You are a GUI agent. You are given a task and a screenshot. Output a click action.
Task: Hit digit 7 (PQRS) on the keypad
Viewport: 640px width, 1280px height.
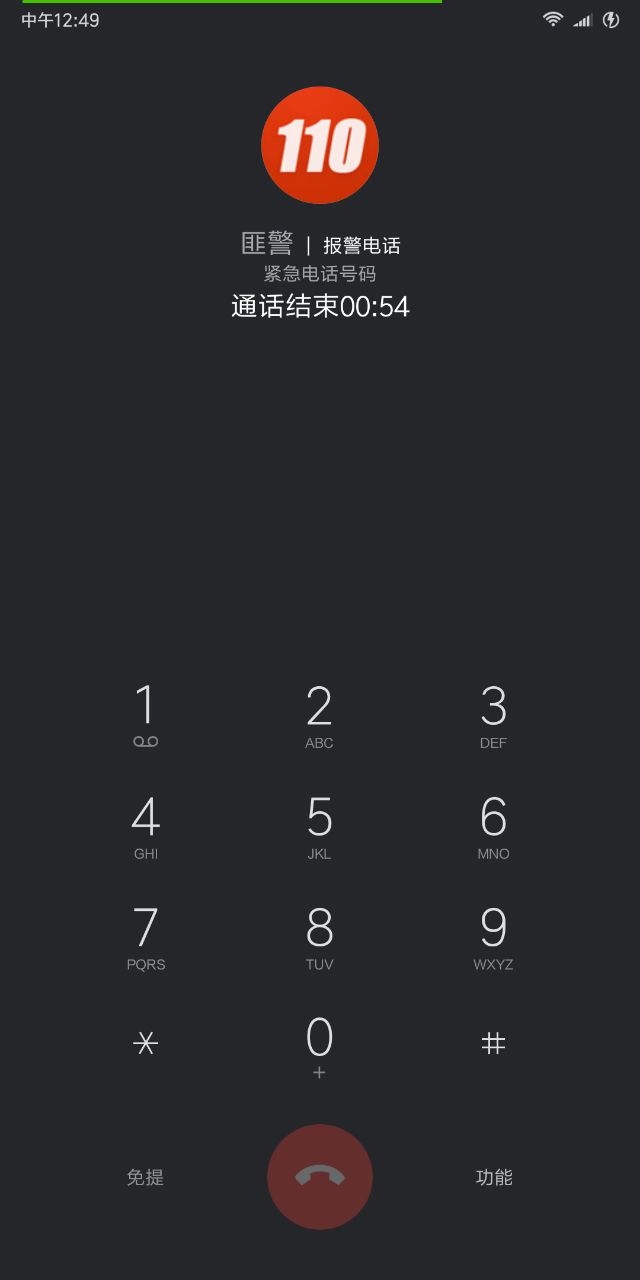(x=146, y=937)
